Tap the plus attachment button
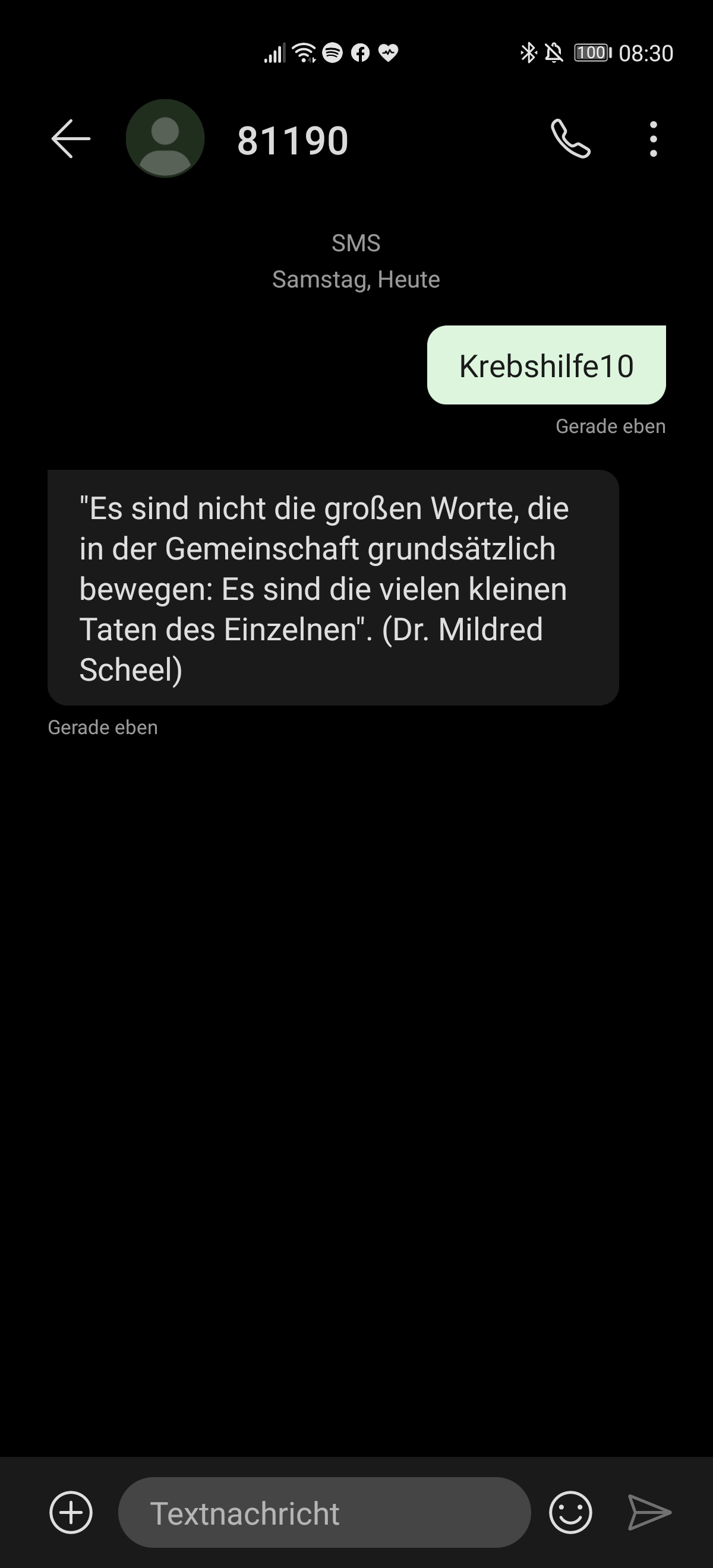The width and height of the screenshot is (713, 1568). pyautogui.click(x=71, y=1513)
